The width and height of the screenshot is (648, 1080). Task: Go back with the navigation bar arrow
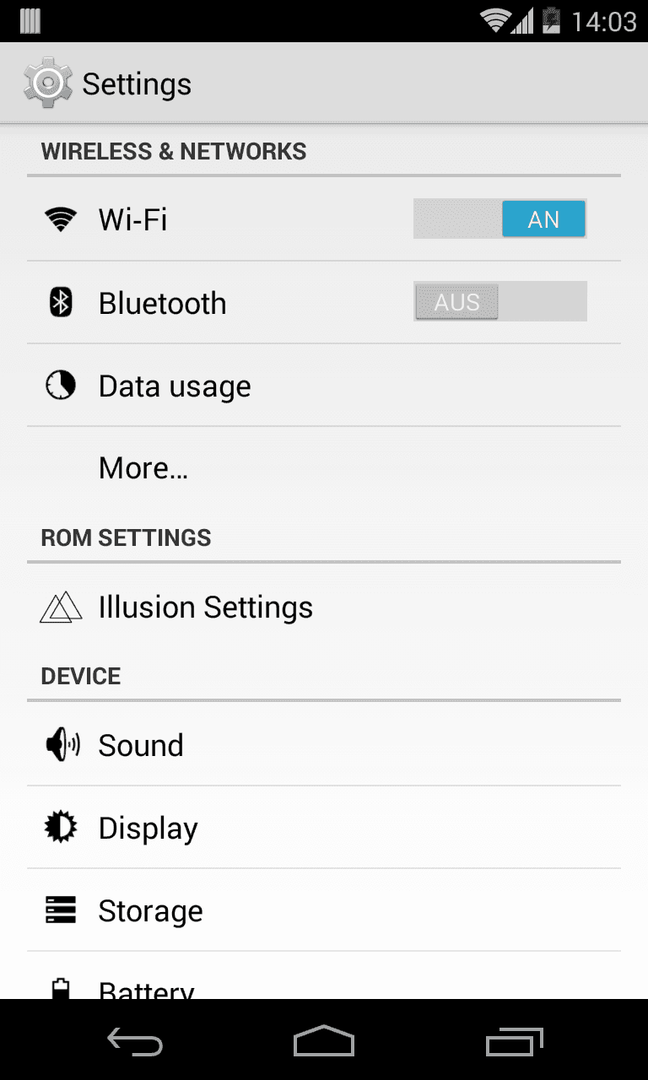tap(134, 1042)
